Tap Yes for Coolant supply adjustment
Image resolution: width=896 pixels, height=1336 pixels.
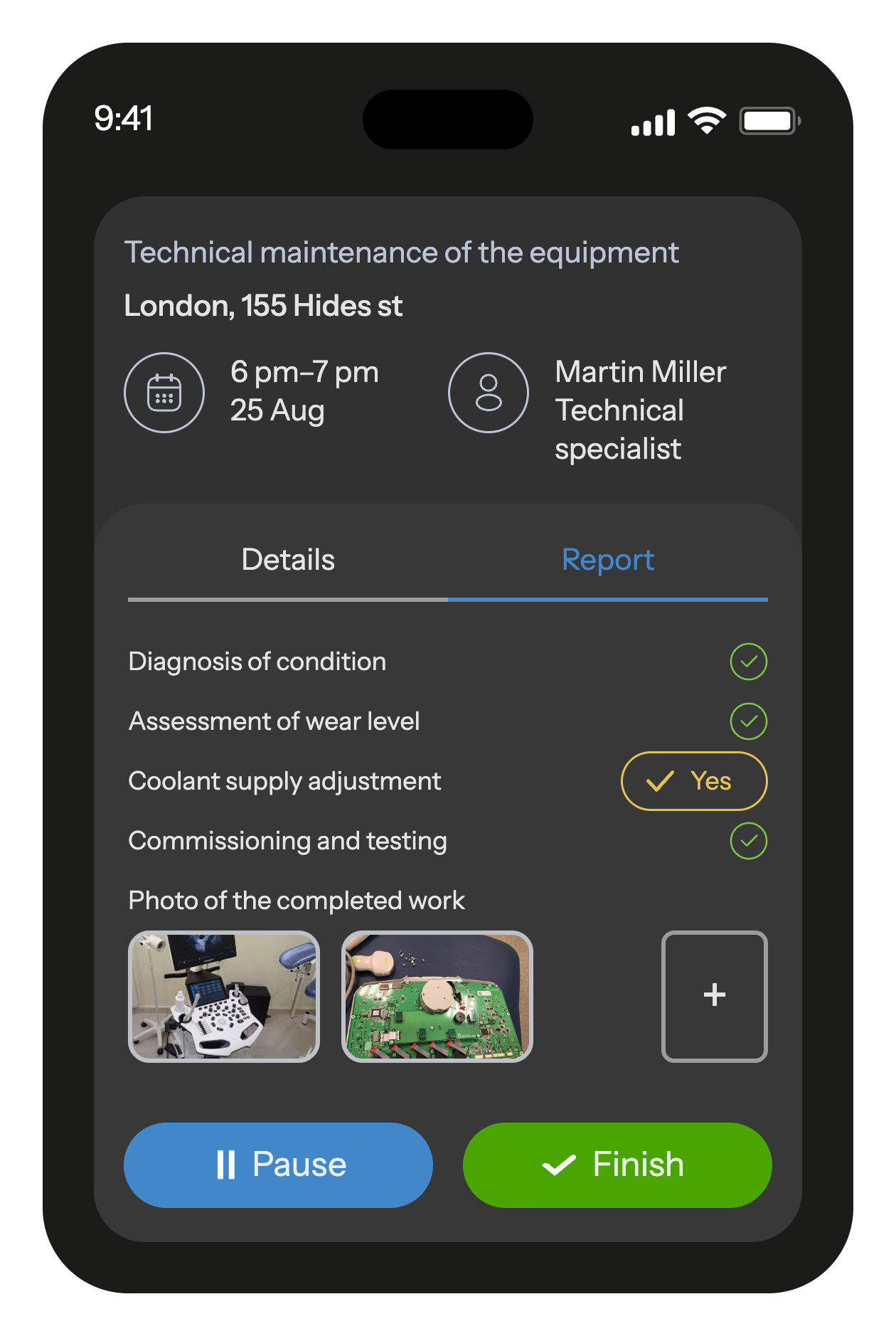[x=694, y=781]
